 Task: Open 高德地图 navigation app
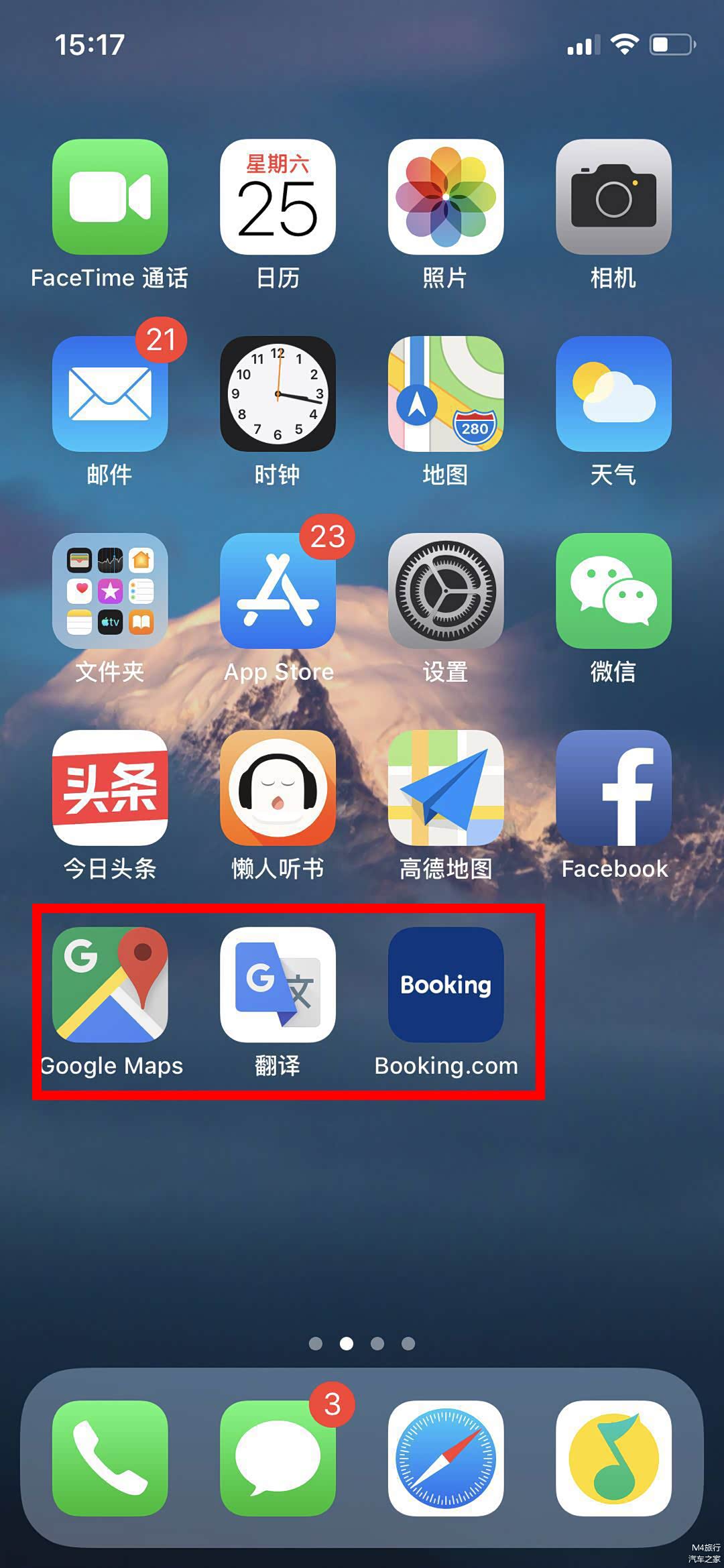point(445,788)
